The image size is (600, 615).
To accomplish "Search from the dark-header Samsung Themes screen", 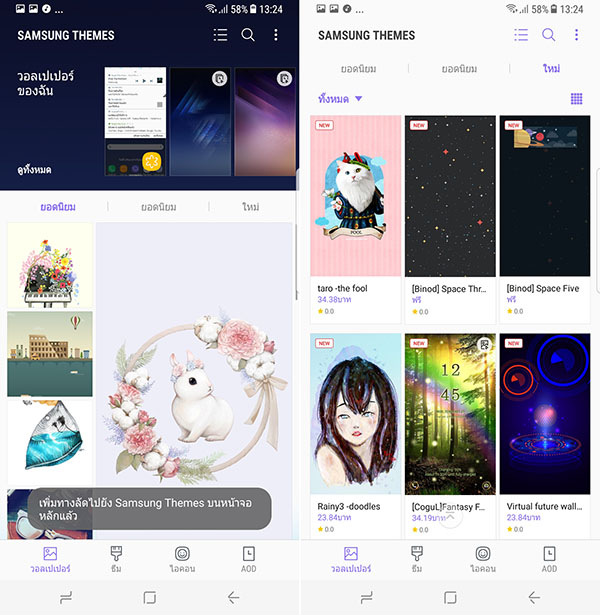I will pos(248,35).
